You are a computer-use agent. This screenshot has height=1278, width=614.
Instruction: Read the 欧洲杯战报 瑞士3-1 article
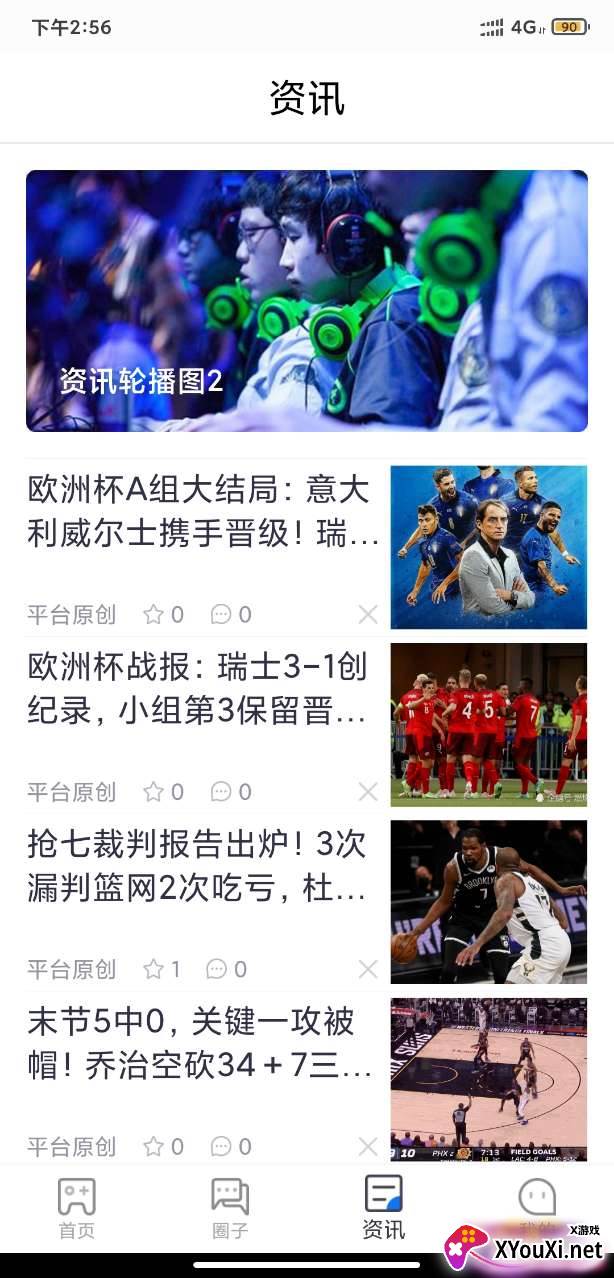(x=204, y=690)
